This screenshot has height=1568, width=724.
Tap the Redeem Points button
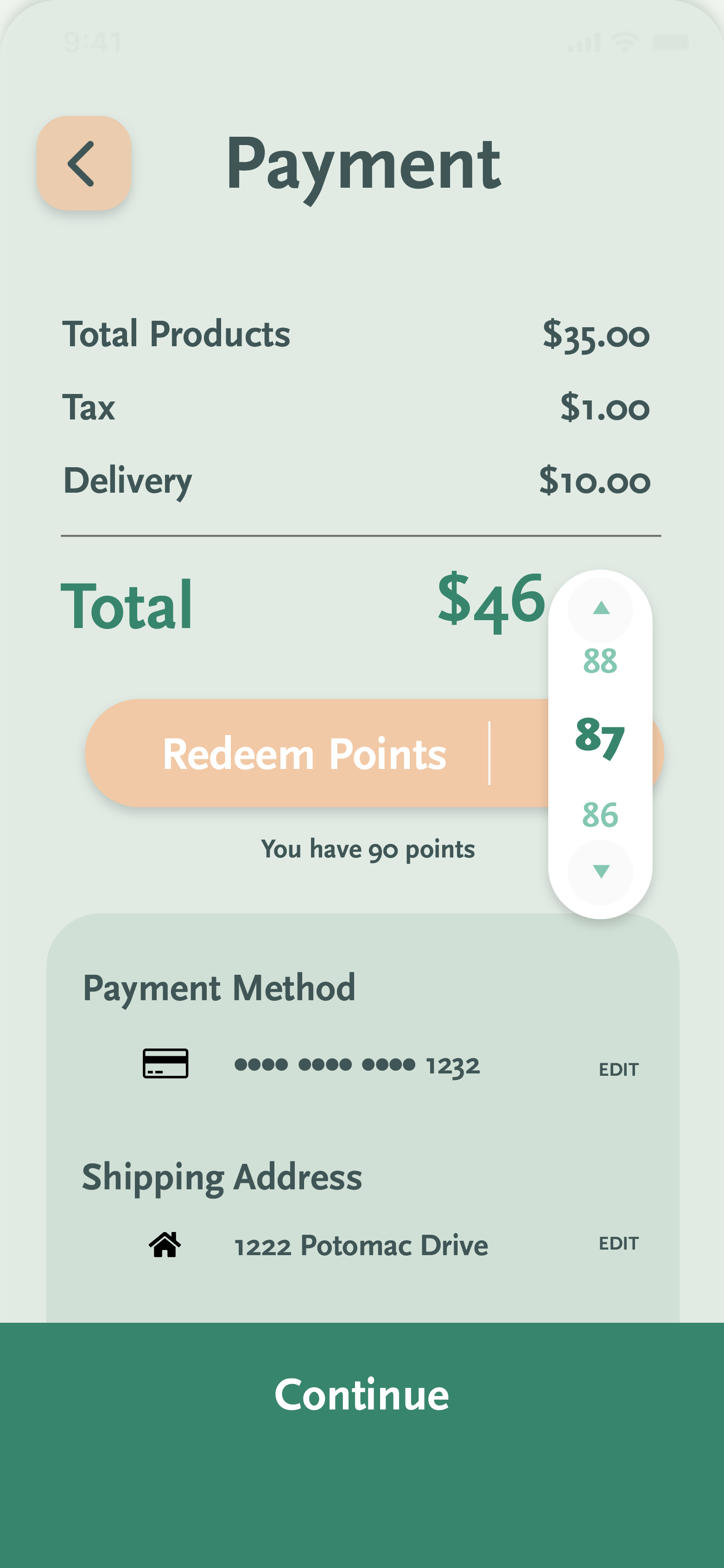click(305, 754)
